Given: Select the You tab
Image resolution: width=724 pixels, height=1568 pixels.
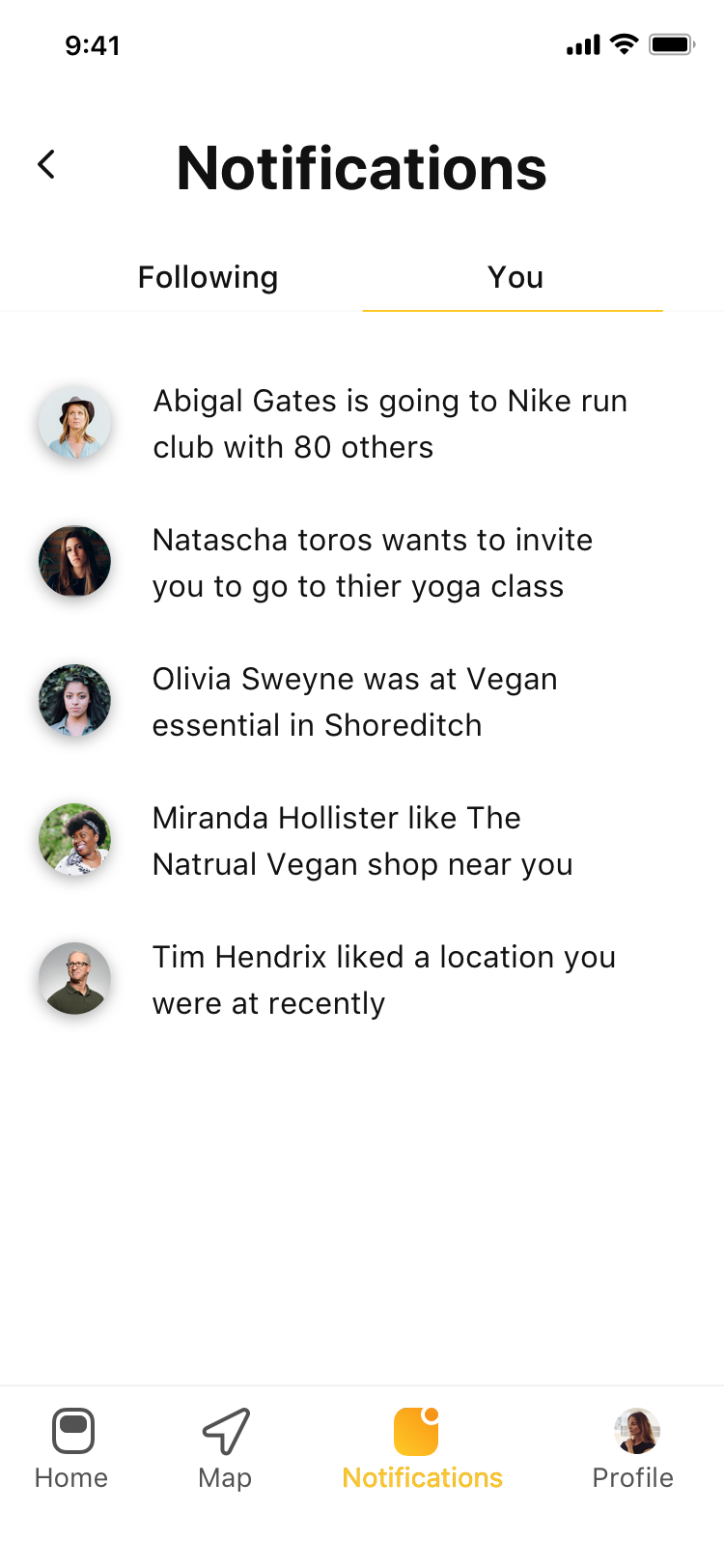Looking at the screenshot, I should coord(515,278).
